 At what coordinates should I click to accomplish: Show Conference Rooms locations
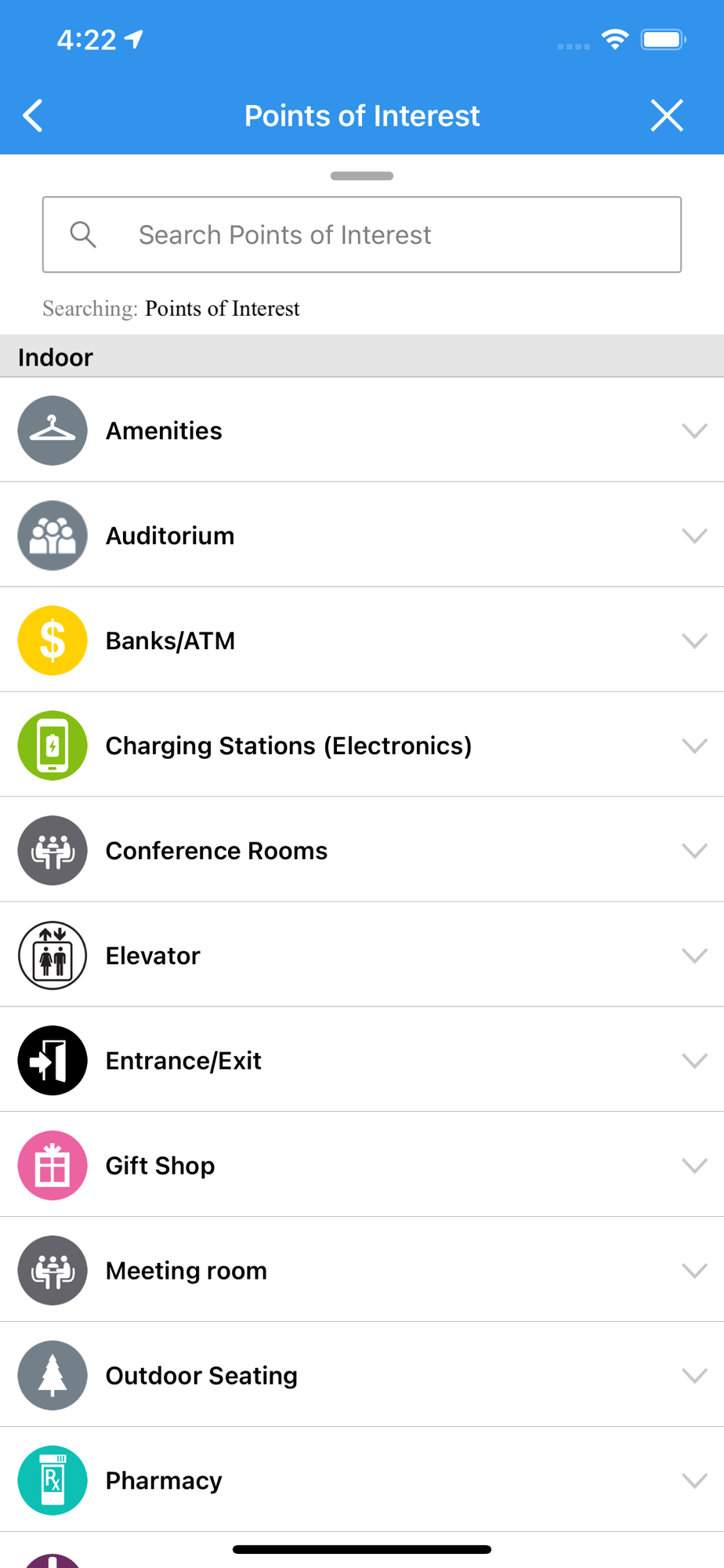pos(362,851)
